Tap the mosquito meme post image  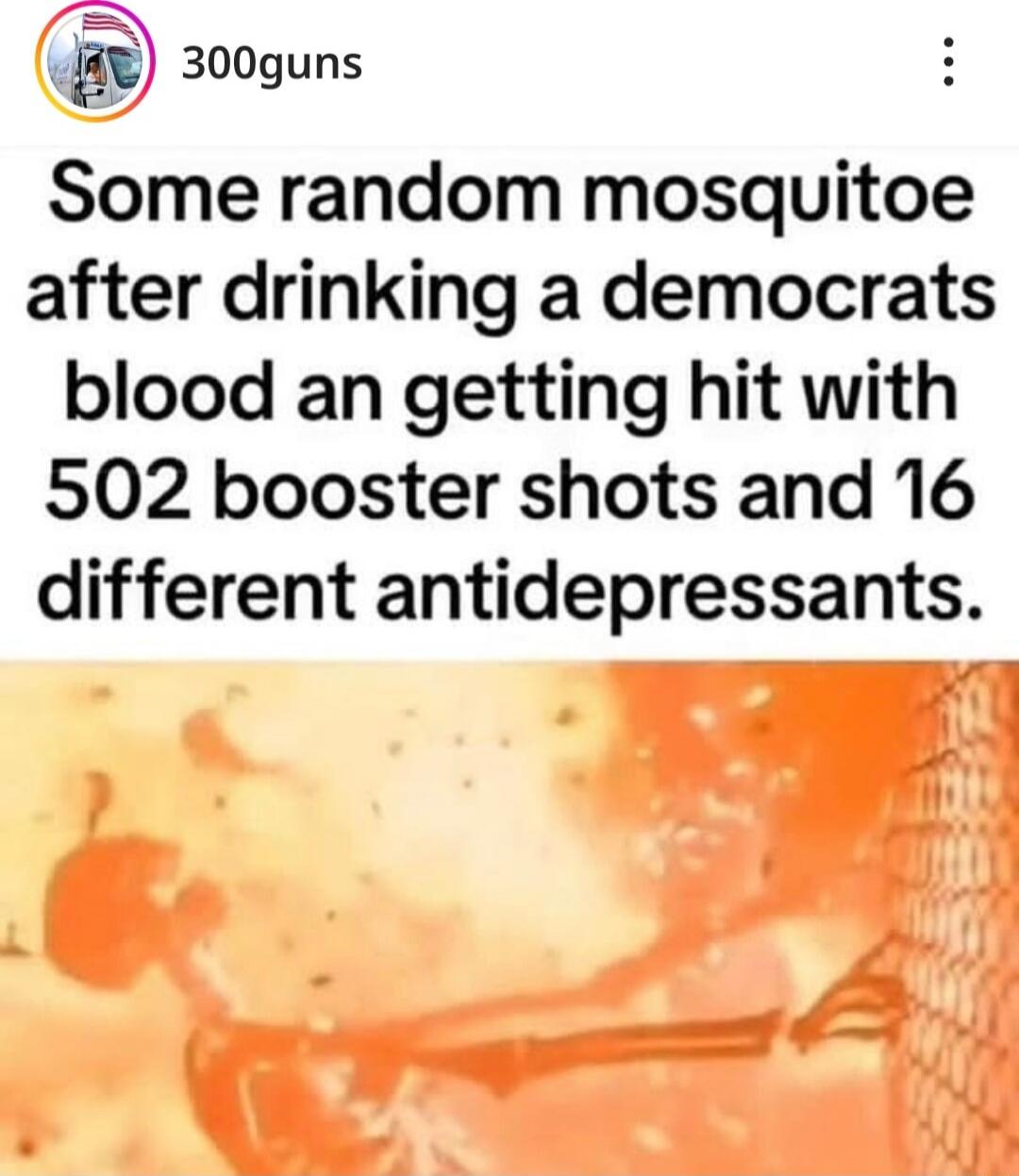(509, 661)
